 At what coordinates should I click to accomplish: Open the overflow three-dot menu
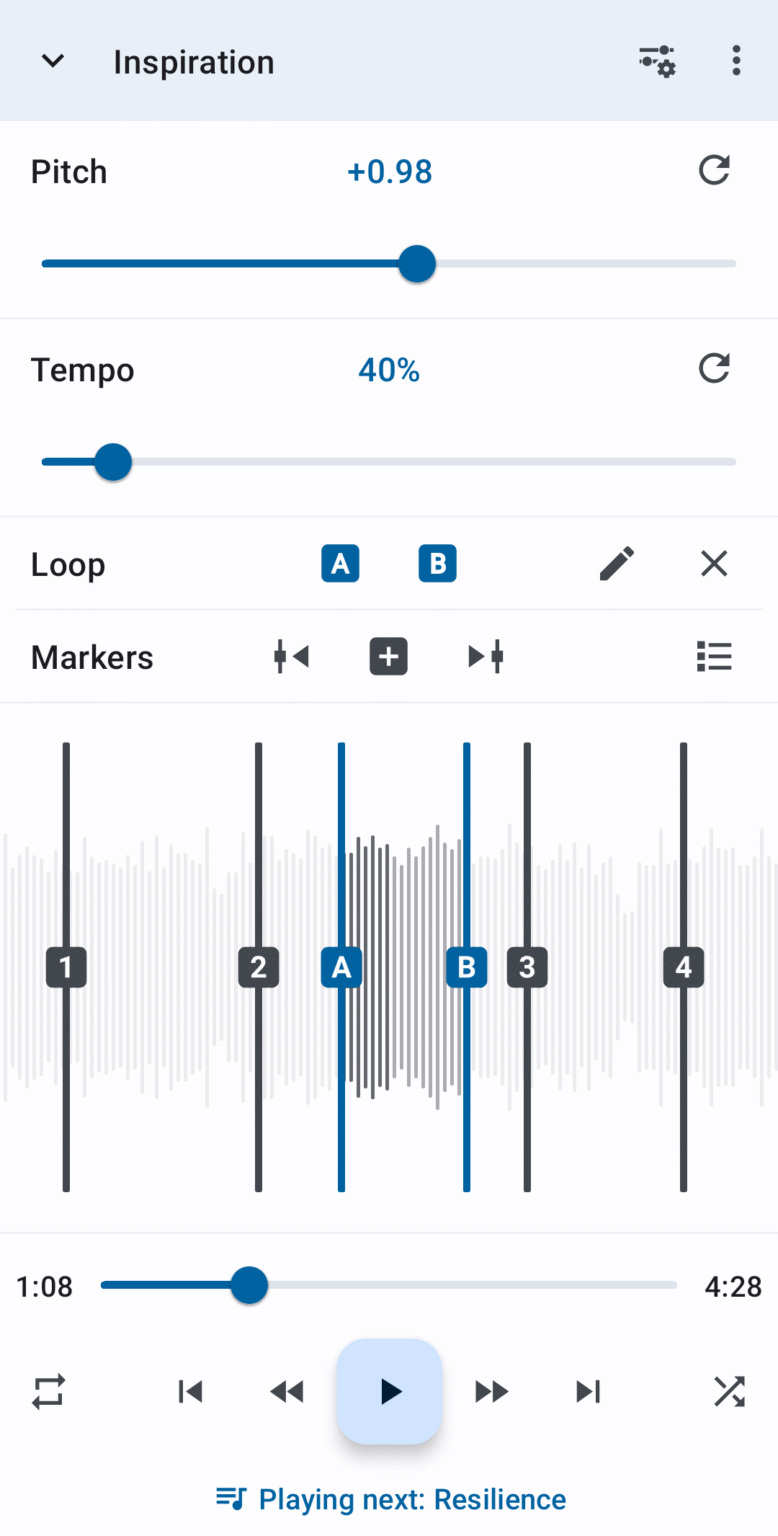pyautogui.click(x=736, y=60)
